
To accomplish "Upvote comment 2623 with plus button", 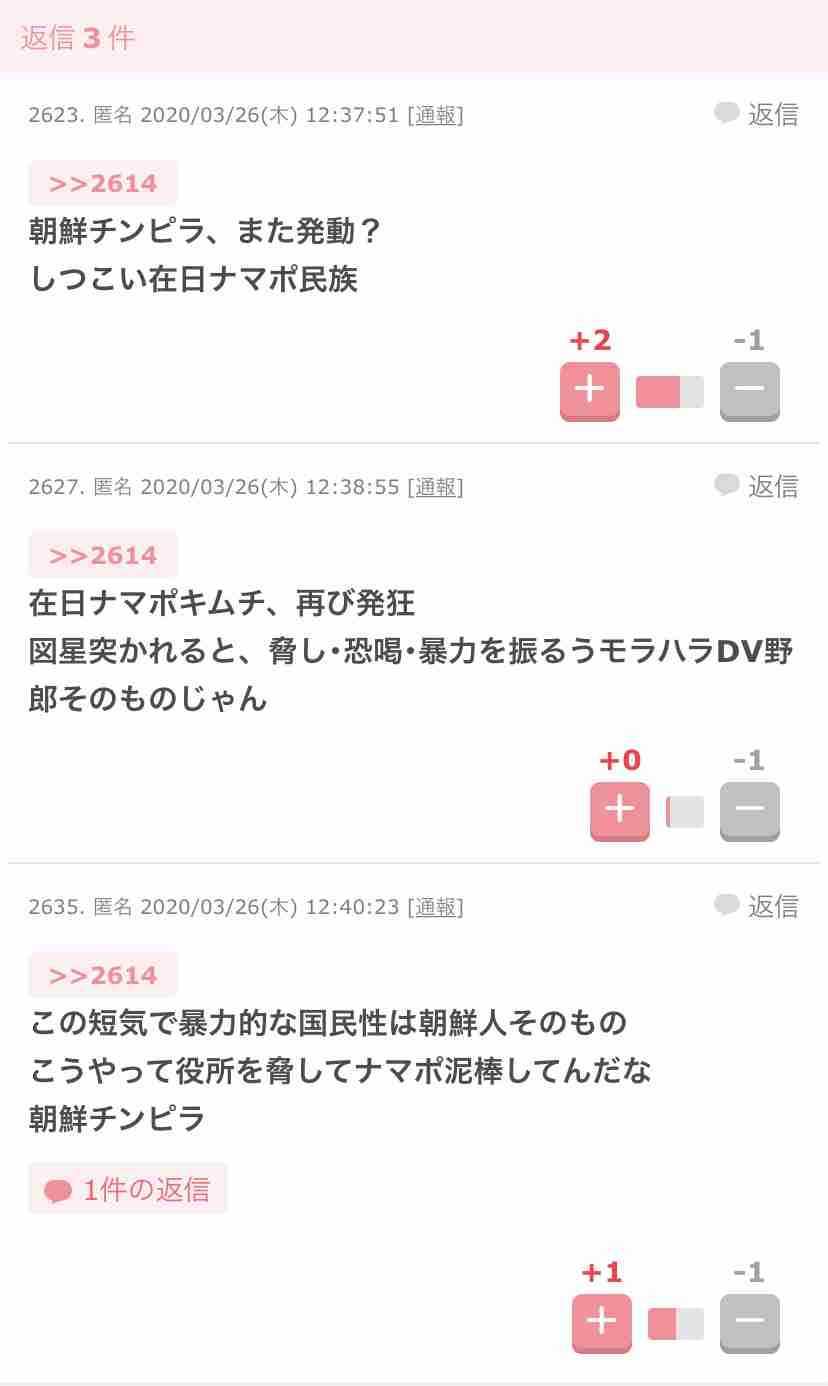I will (590, 390).
